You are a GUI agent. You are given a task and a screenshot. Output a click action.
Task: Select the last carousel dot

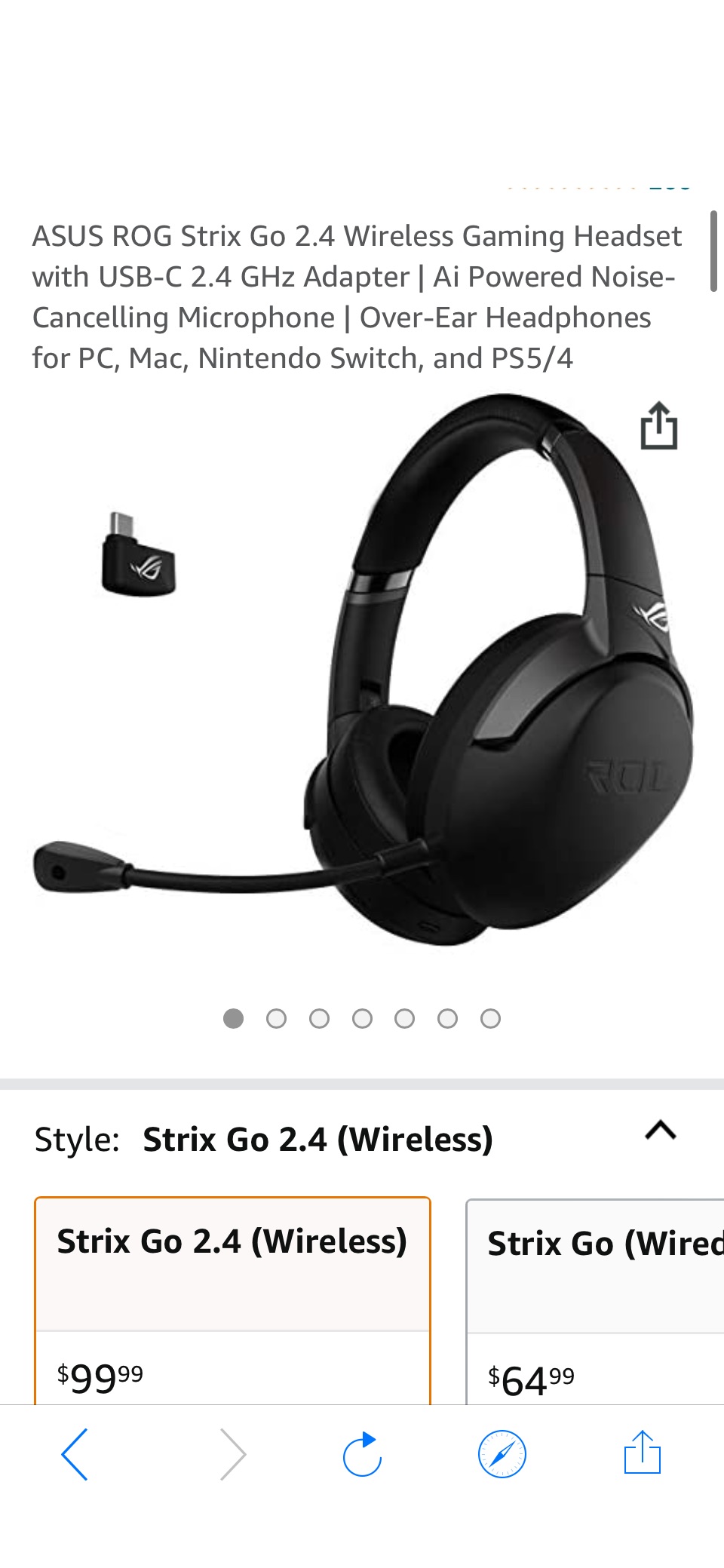point(491,1017)
